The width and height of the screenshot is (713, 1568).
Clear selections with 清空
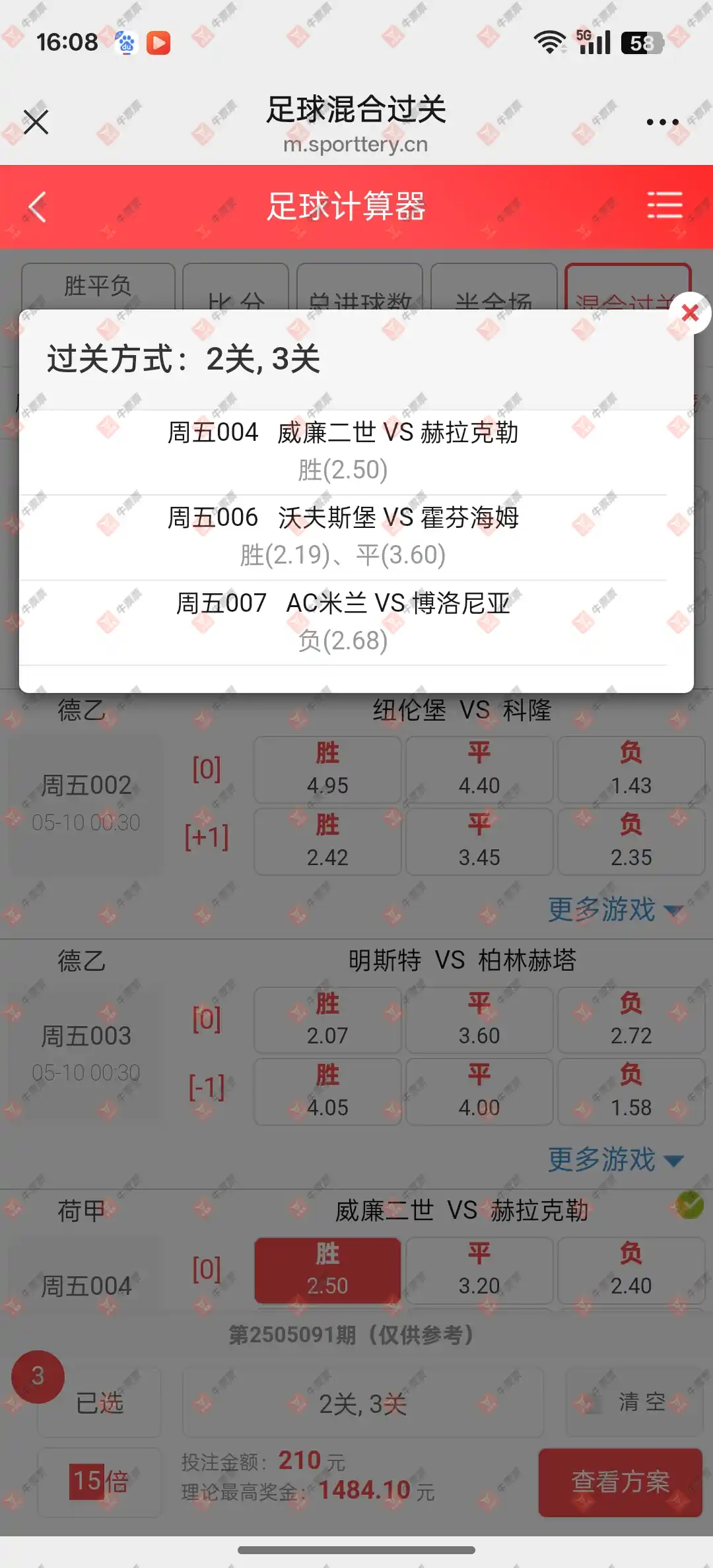[x=634, y=1402]
